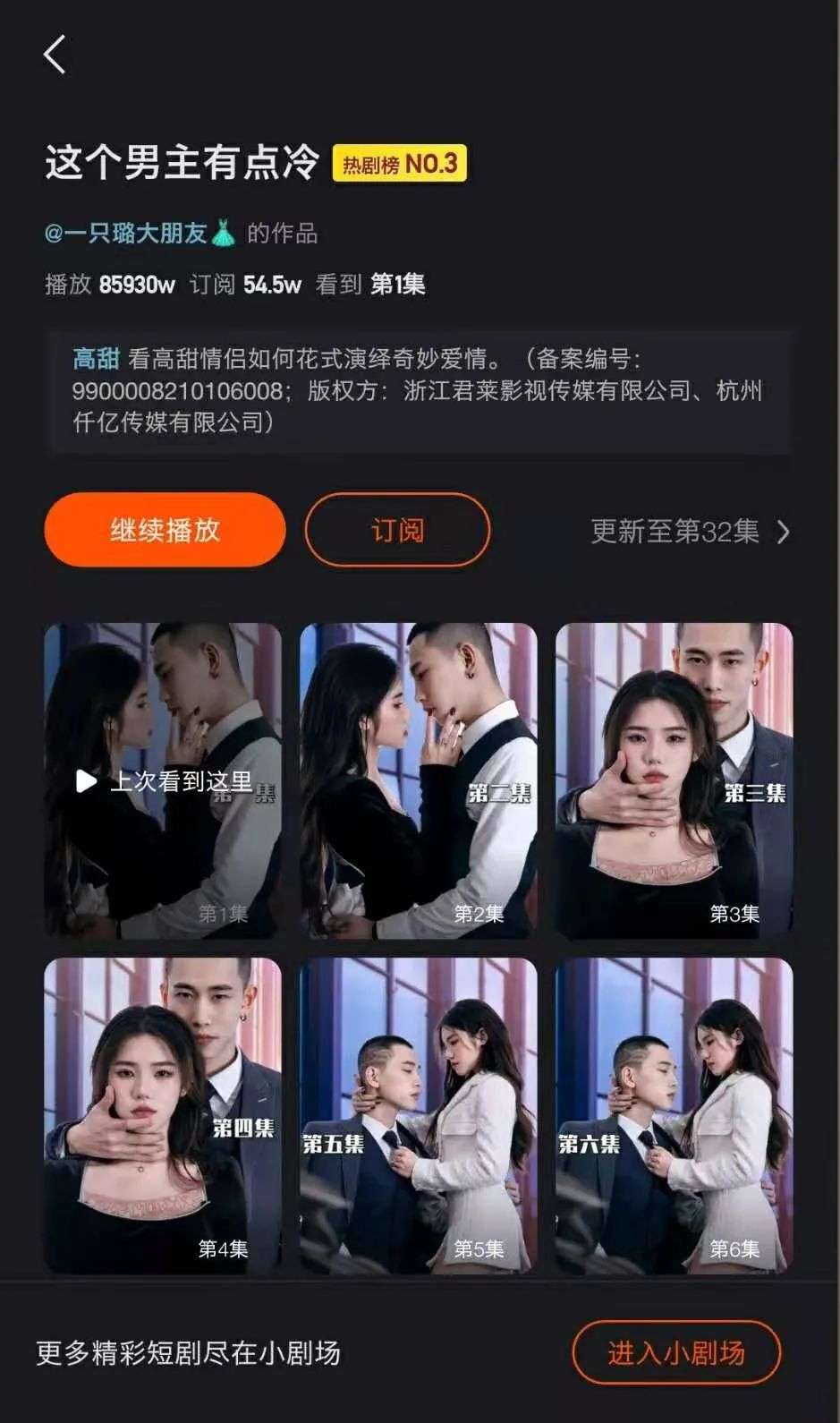Screen dimensions: 840x1423
Task: Open the 热剧榜 NO.3 ranking badge
Action: pos(399,164)
